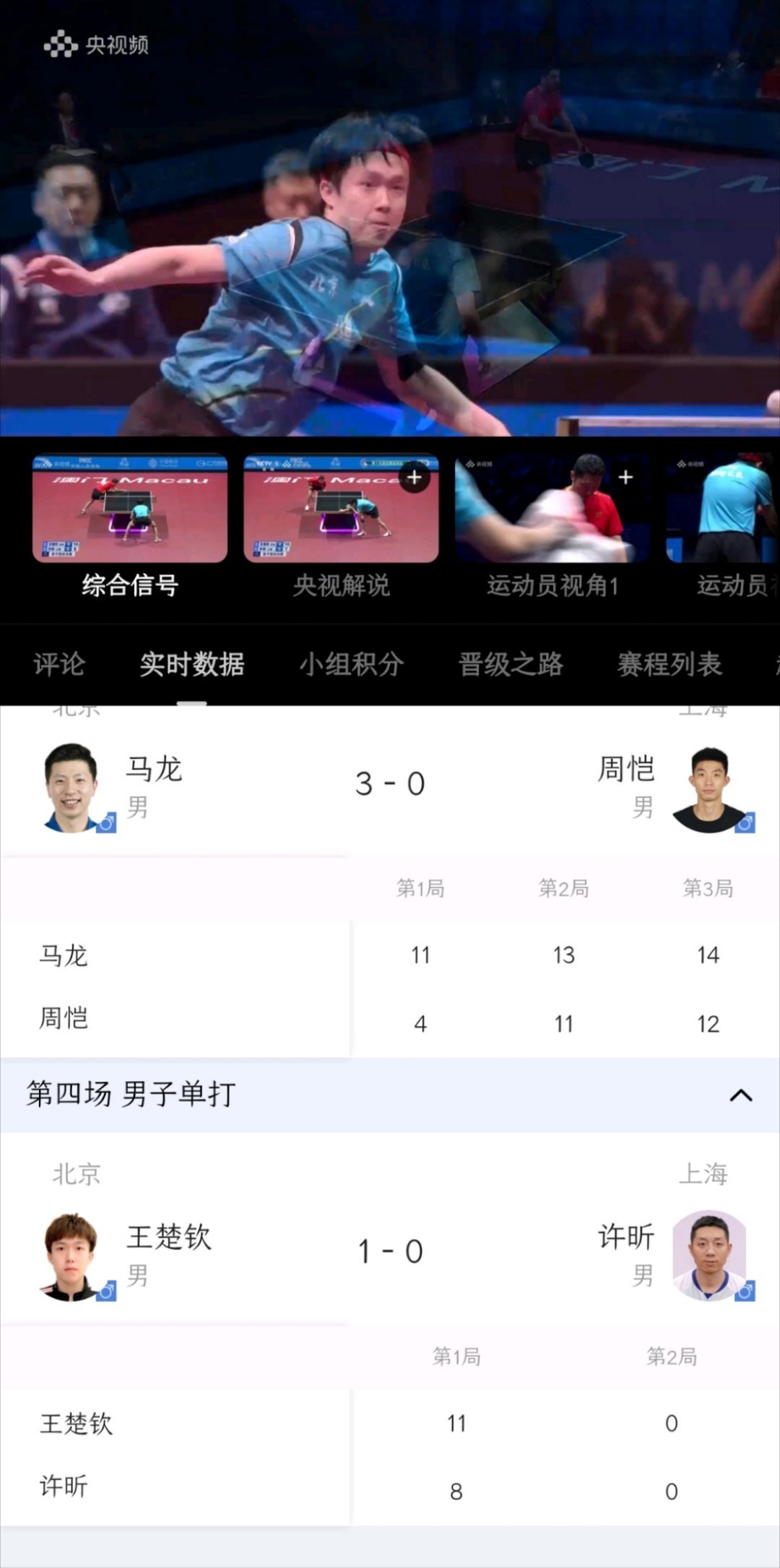Screen dimensions: 780x1568
Task: Switch to the 晋级之路 tab
Action: tap(510, 665)
